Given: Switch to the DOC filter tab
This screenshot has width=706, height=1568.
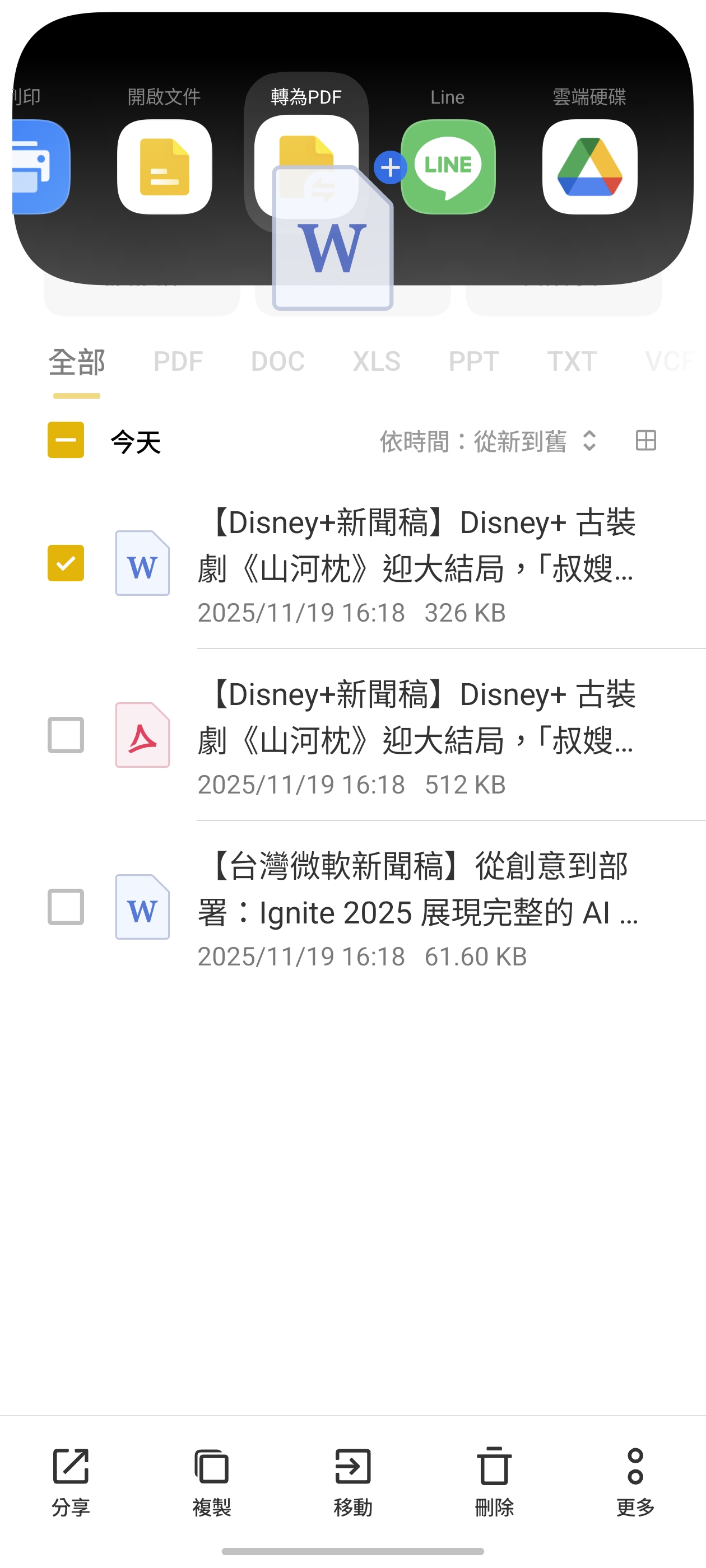Looking at the screenshot, I should coord(278,362).
